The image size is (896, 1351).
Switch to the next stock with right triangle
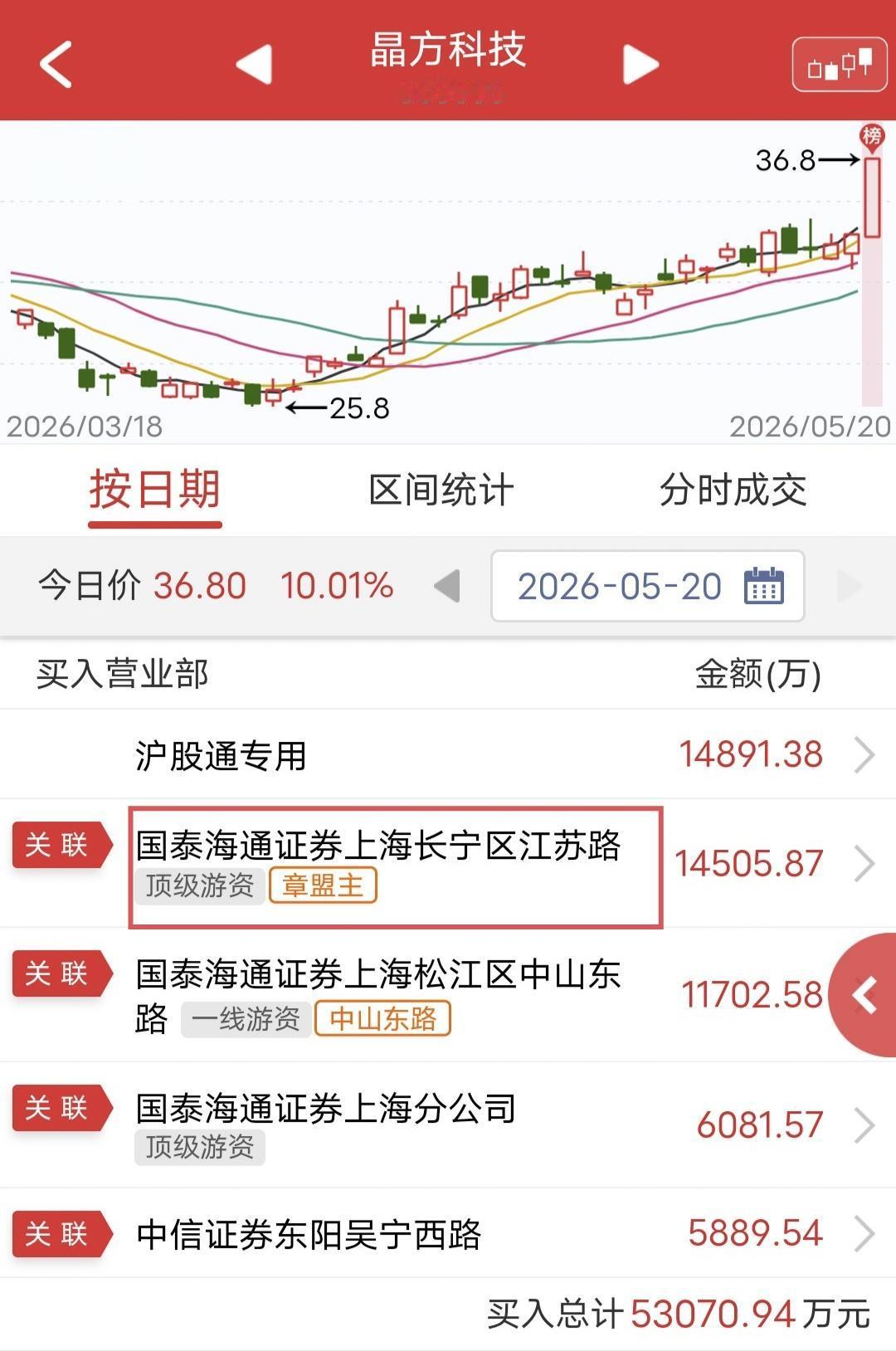coord(640,64)
